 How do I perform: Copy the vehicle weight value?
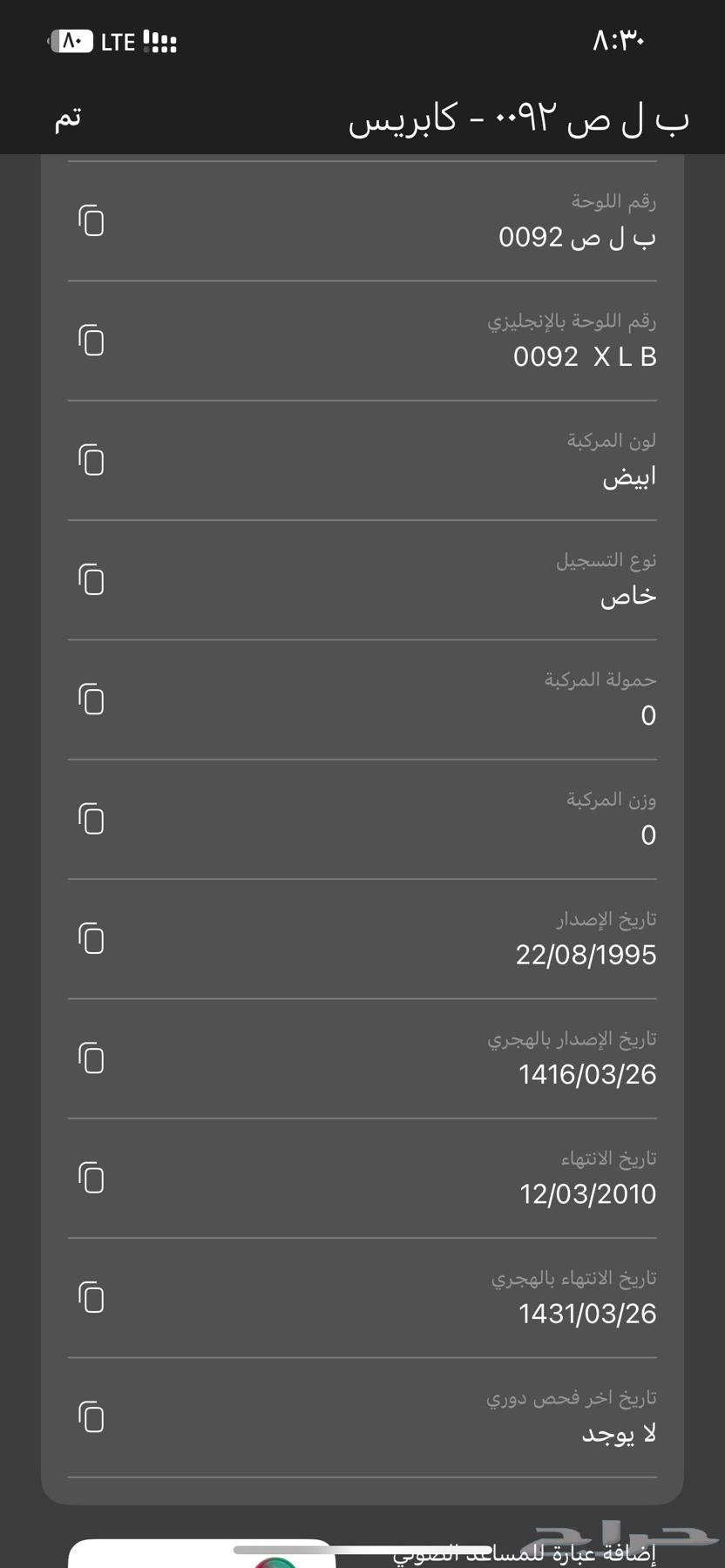(x=91, y=818)
